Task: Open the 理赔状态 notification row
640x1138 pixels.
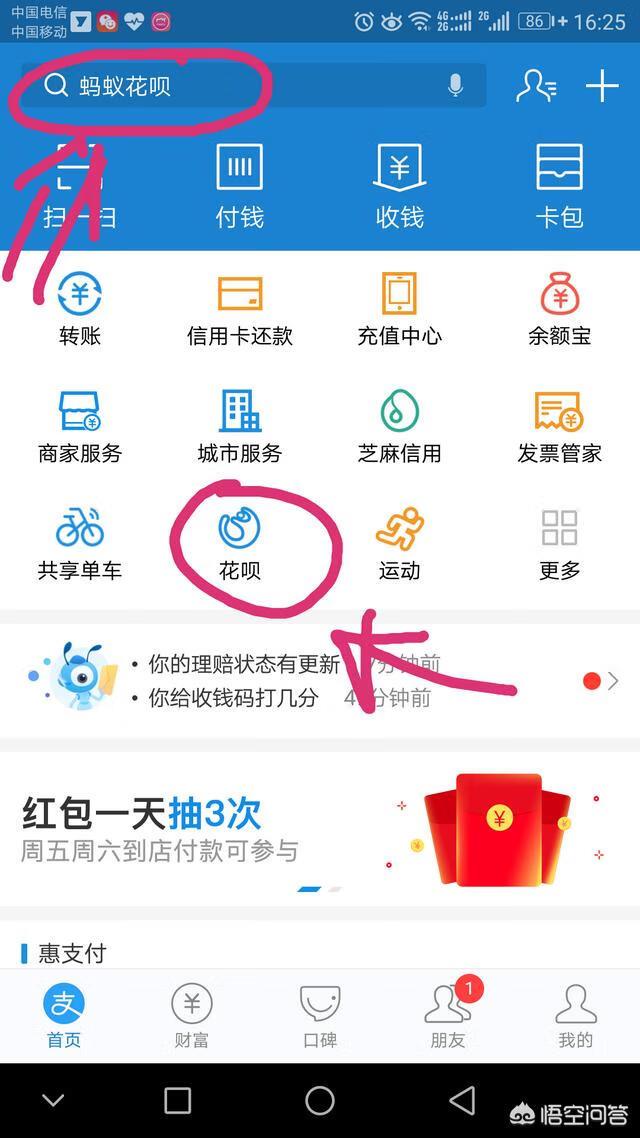Action: pos(320,664)
